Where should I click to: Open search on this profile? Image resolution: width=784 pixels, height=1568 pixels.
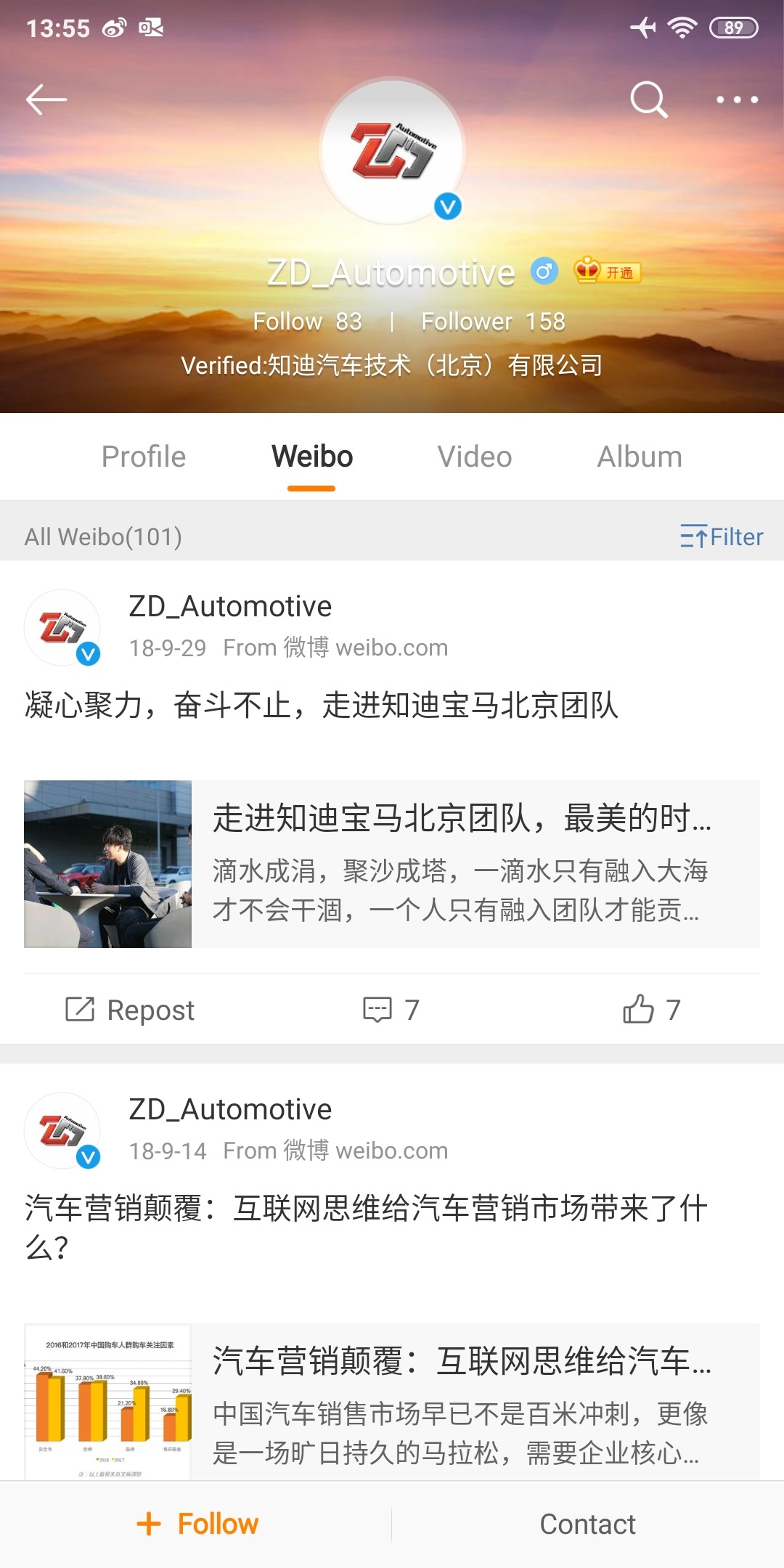(648, 99)
